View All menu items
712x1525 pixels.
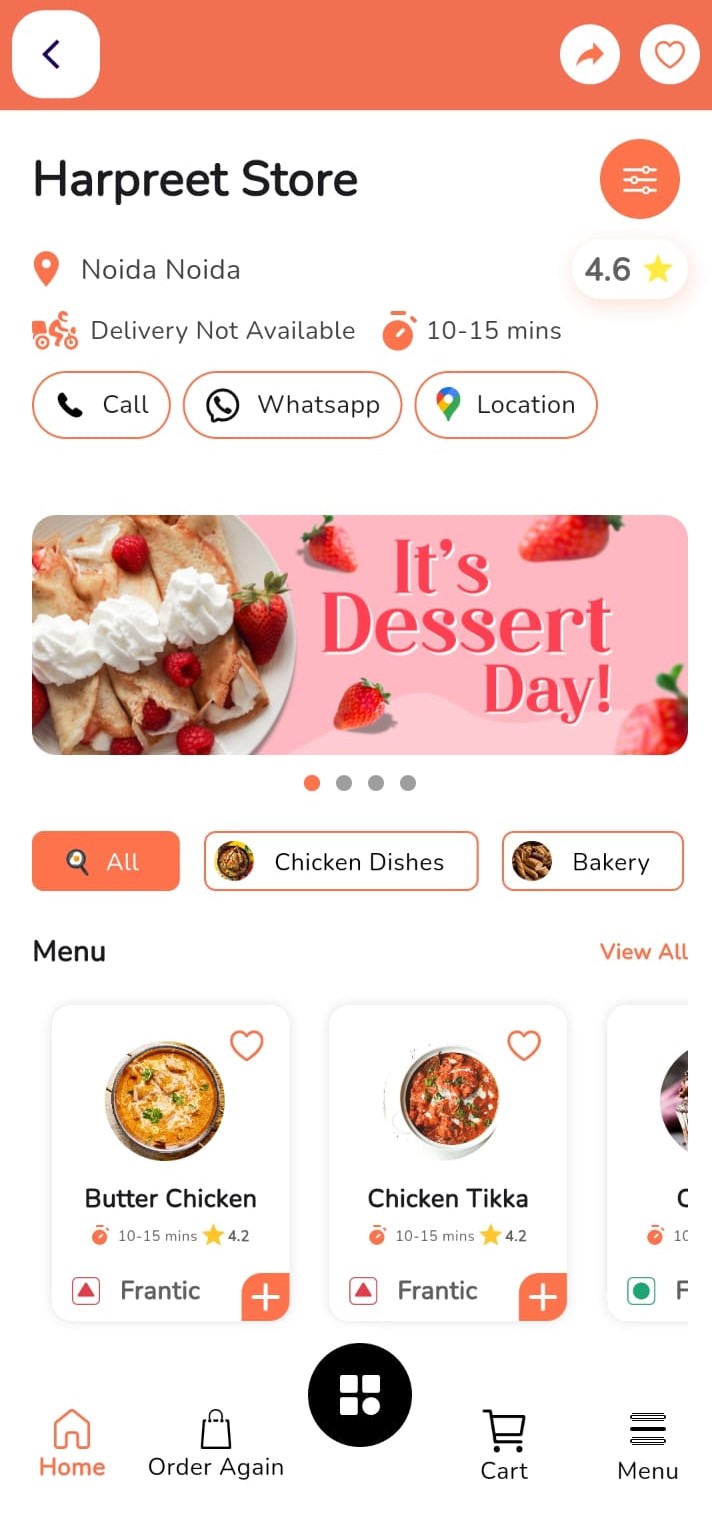point(643,951)
